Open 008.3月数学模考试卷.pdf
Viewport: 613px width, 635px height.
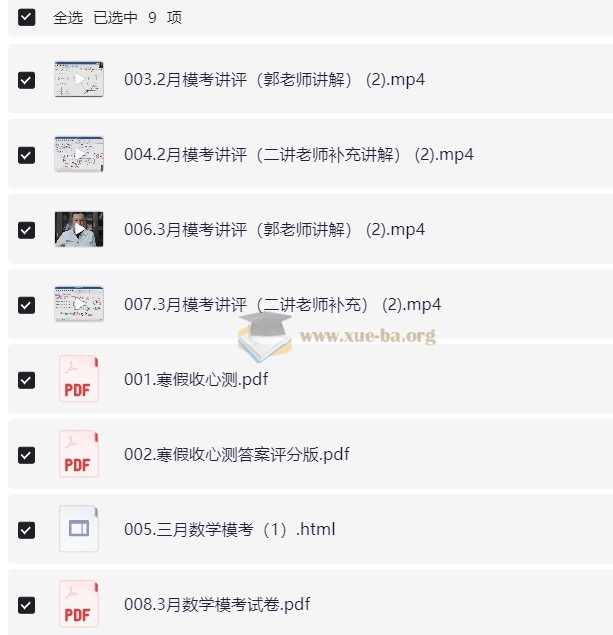pos(217,605)
